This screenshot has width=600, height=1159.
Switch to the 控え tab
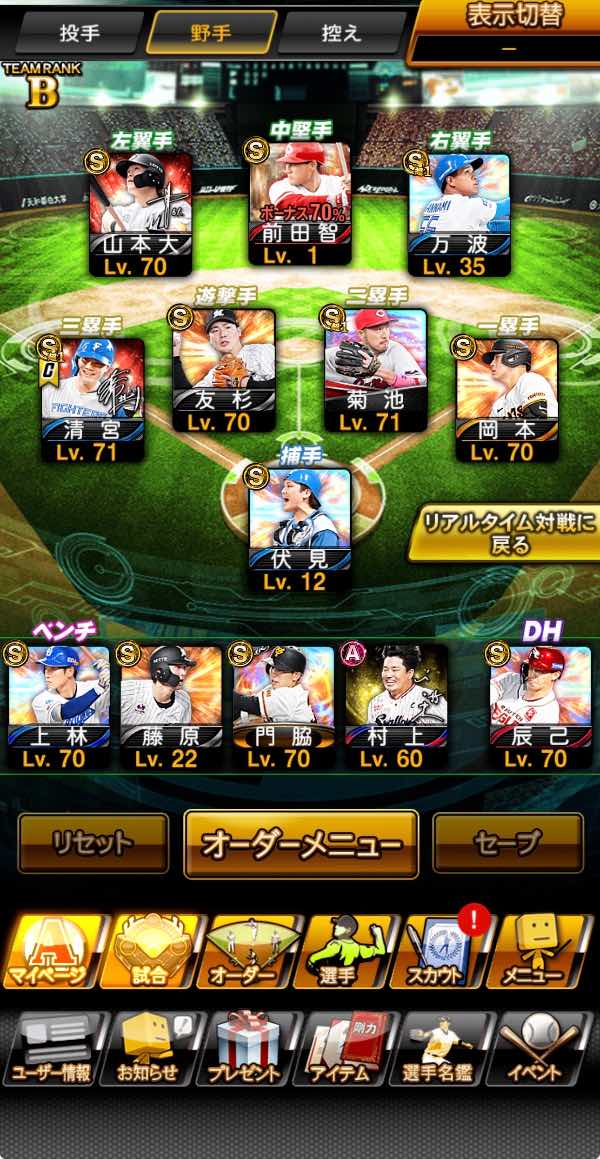pos(341,33)
